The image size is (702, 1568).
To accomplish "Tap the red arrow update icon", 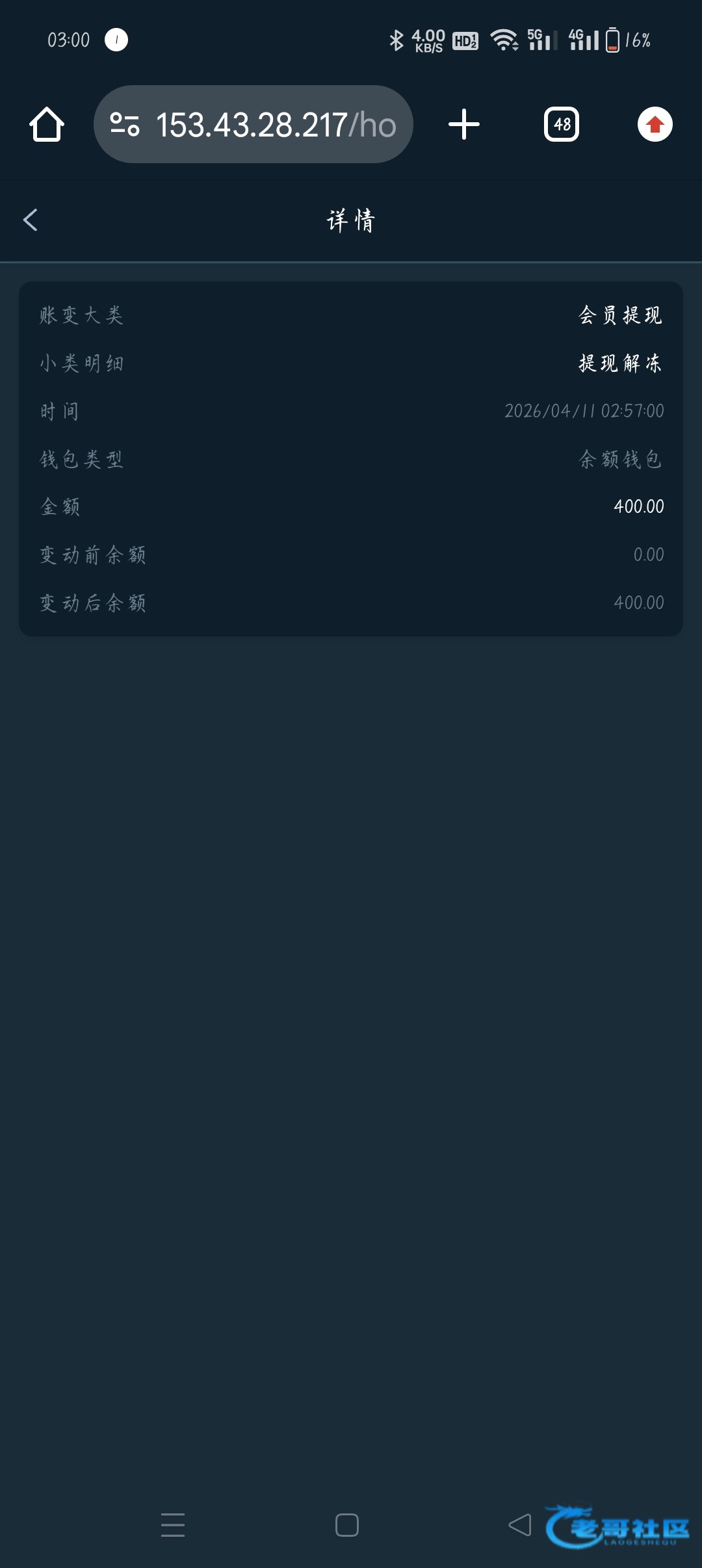I will click(x=655, y=124).
